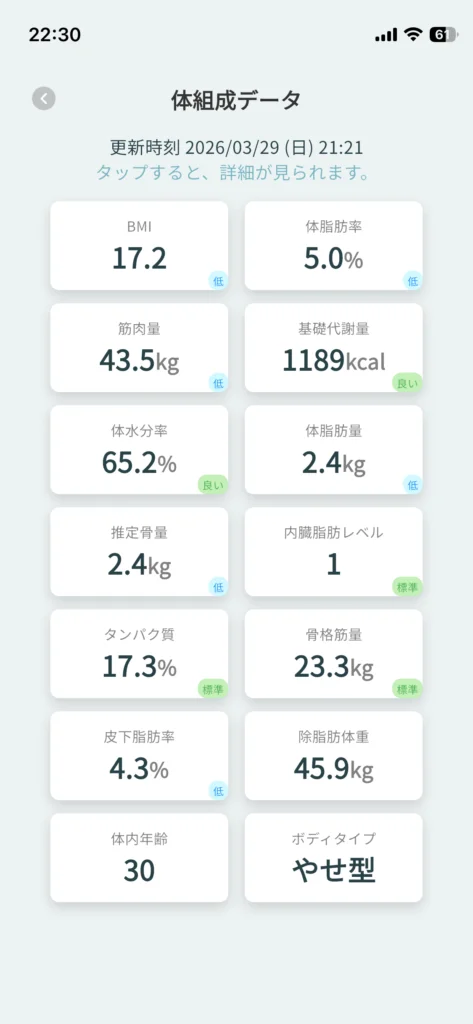This screenshot has height=1024, width=473.
Task: Go back using the arrow button
Action: pos(44,99)
